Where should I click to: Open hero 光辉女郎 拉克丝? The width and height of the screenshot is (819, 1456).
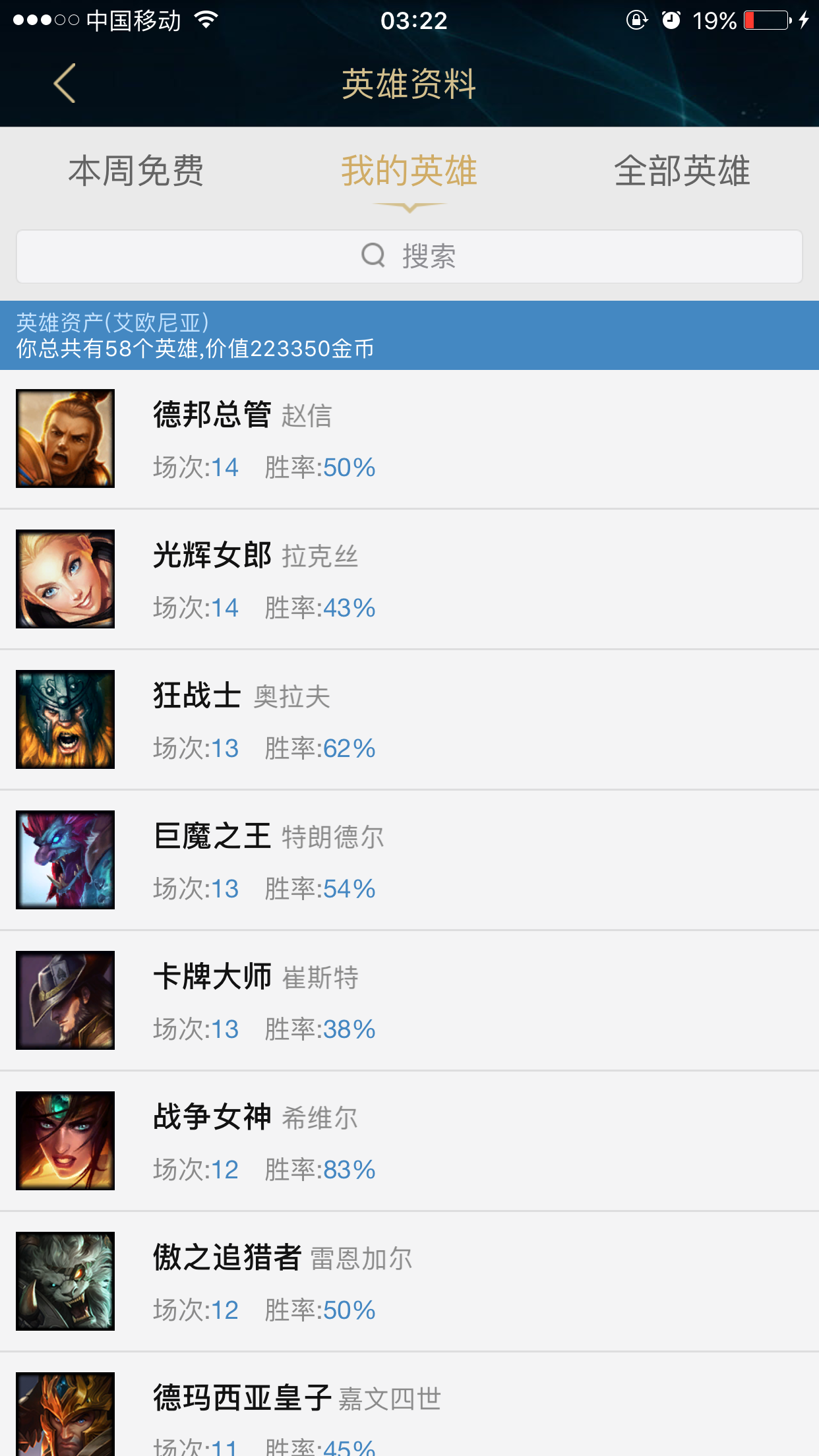[x=409, y=580]
